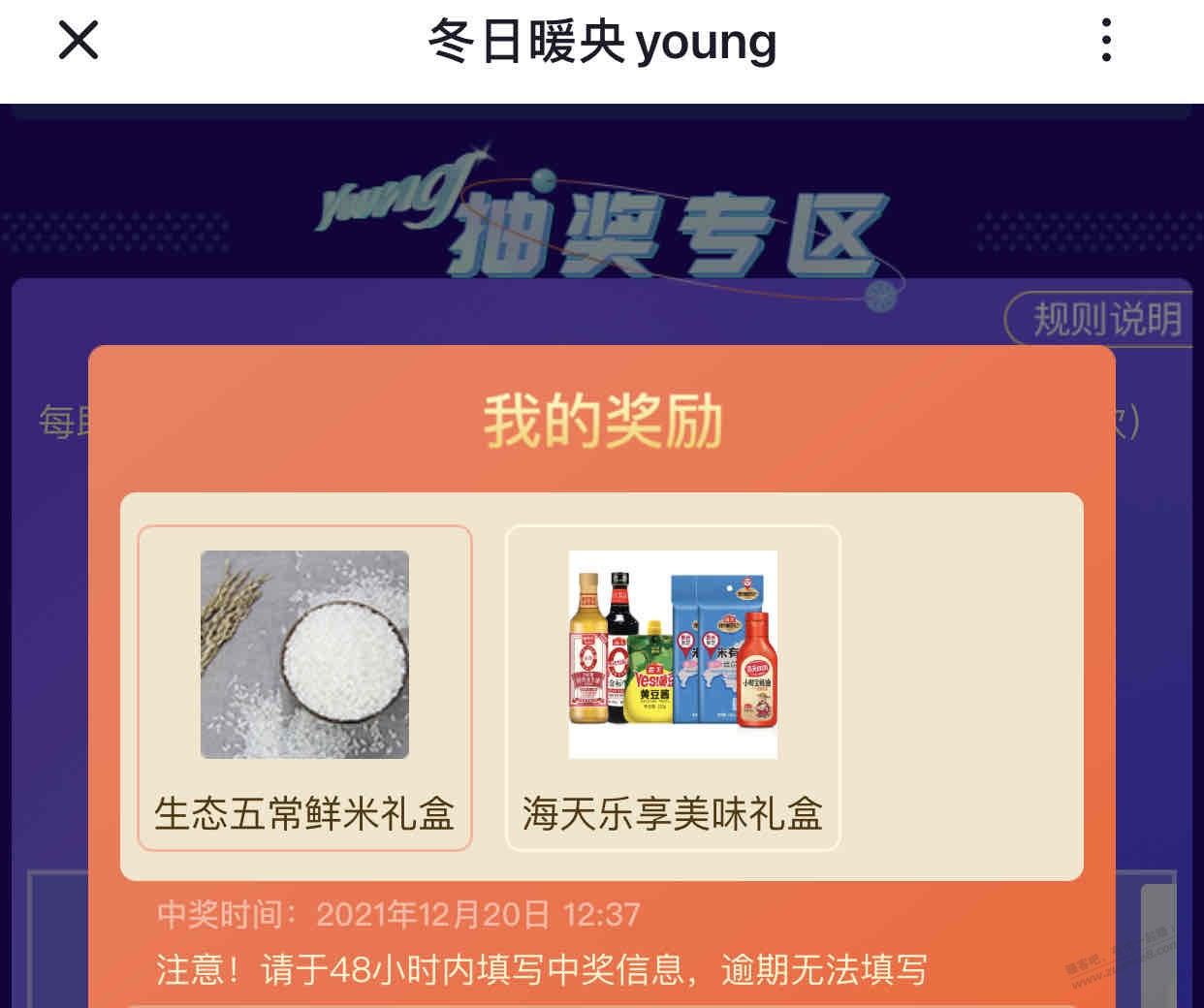Open the three-dot overflow menu

1106,41
